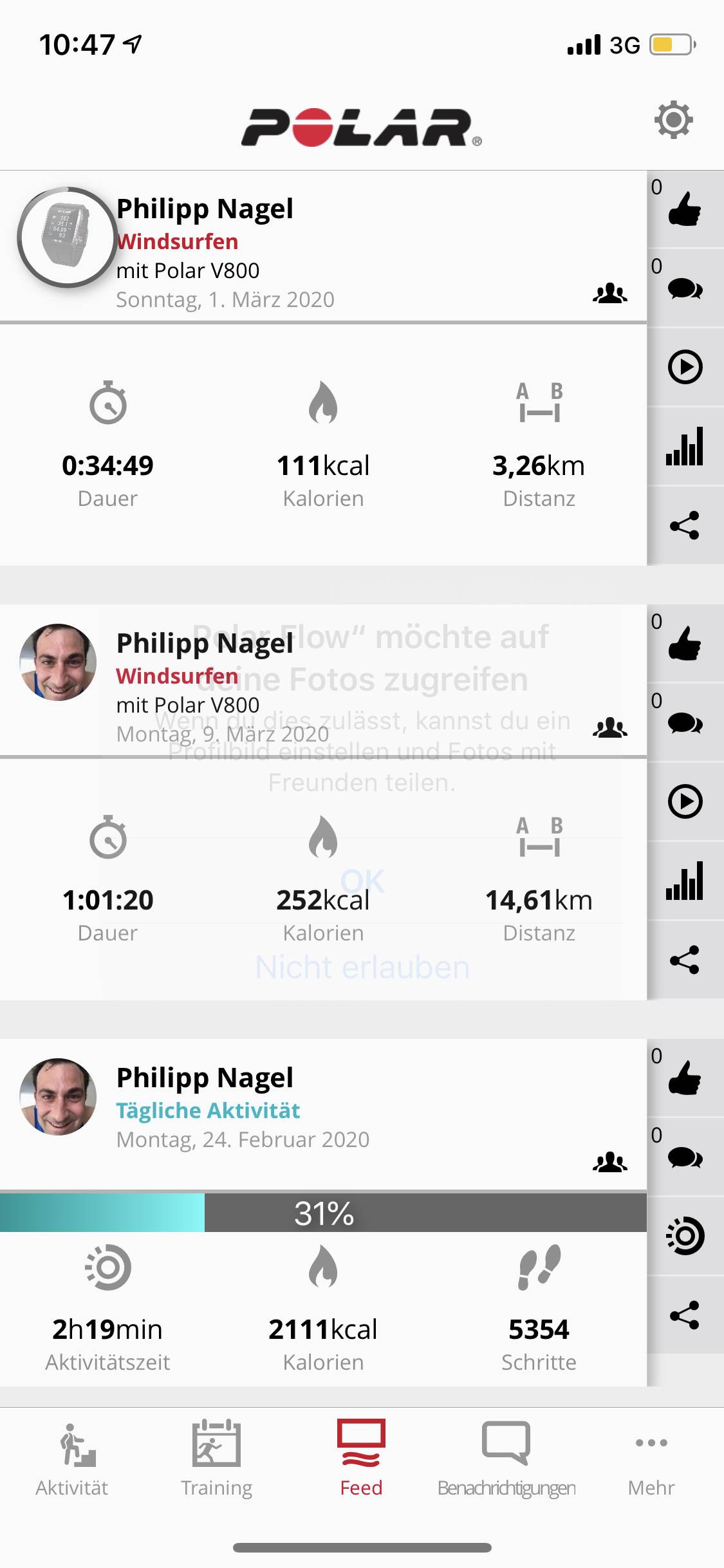
Task: Share the 1. März Windsurfen session
Action: coord(684,525)
